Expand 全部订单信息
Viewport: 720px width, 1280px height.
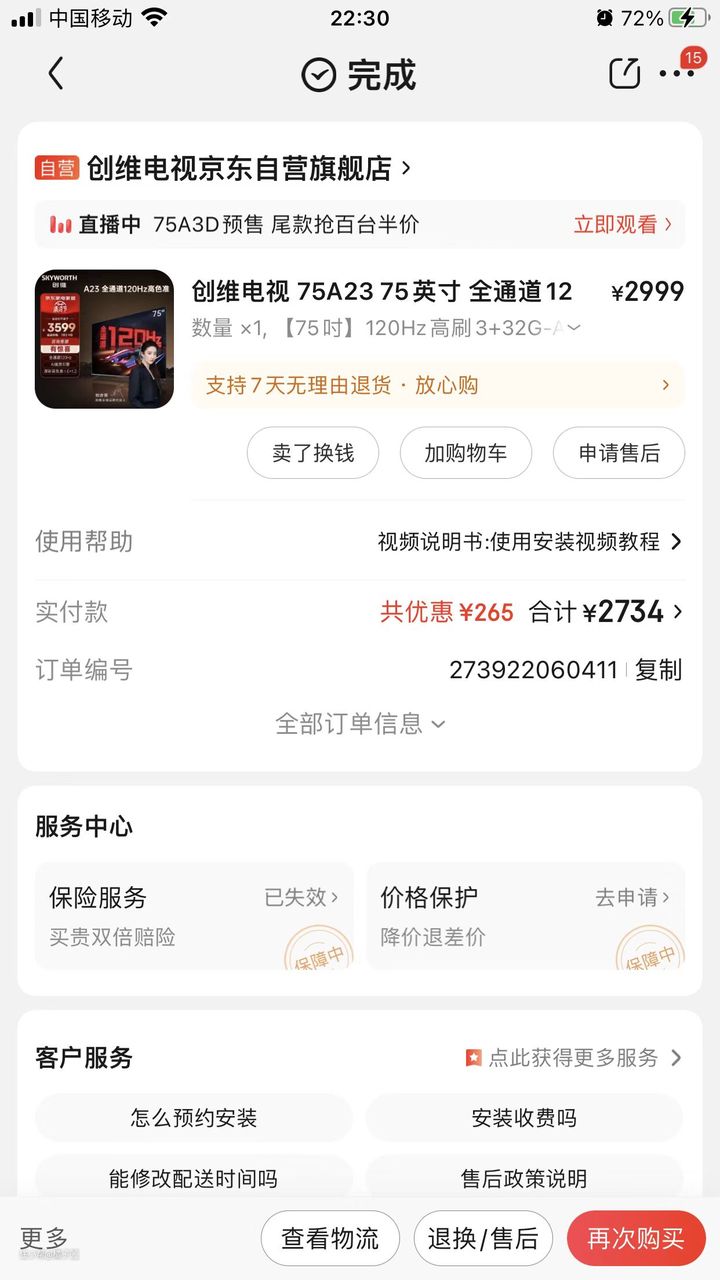pos(359,723)
